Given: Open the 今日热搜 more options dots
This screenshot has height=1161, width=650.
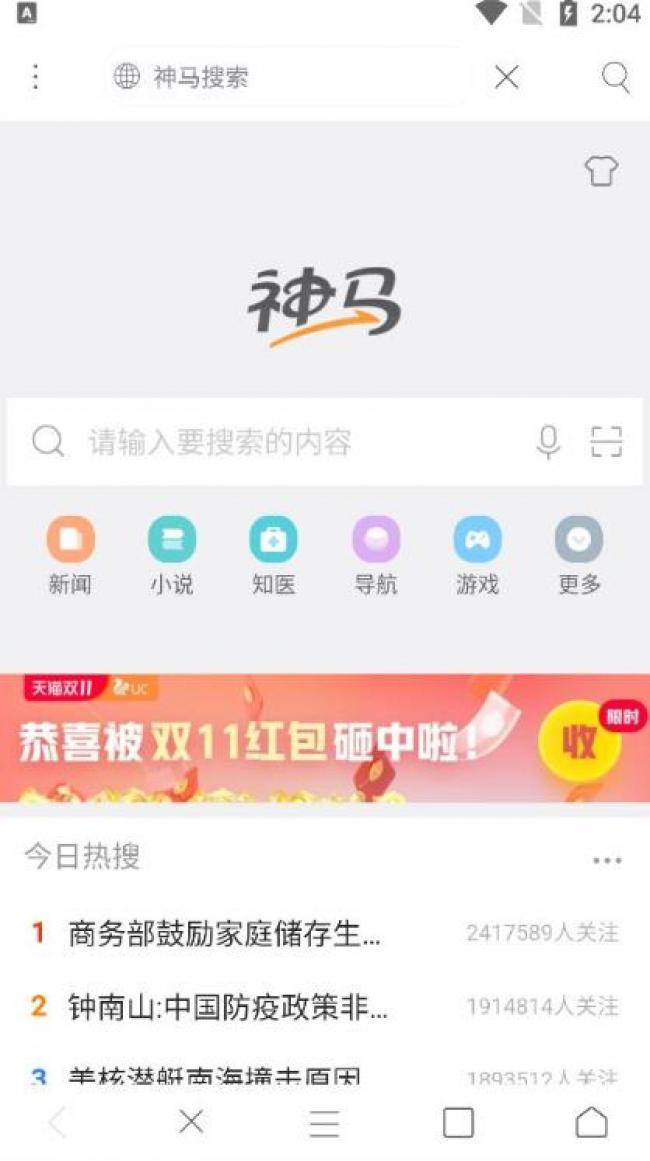Looking at the screenshot, I should pos(606,860).
